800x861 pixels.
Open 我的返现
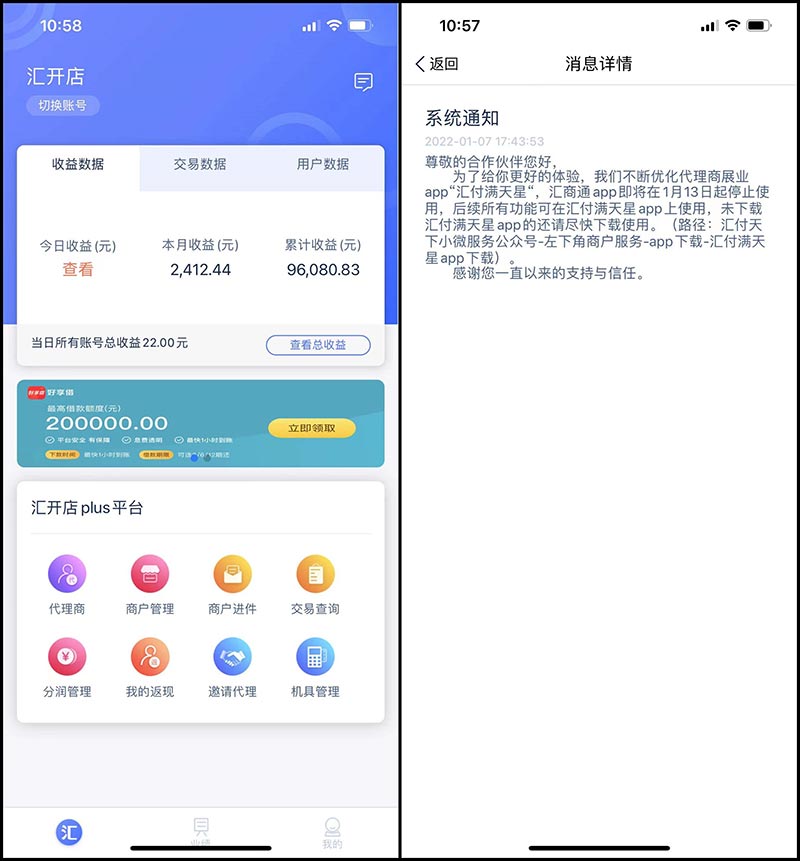(150, 667)
